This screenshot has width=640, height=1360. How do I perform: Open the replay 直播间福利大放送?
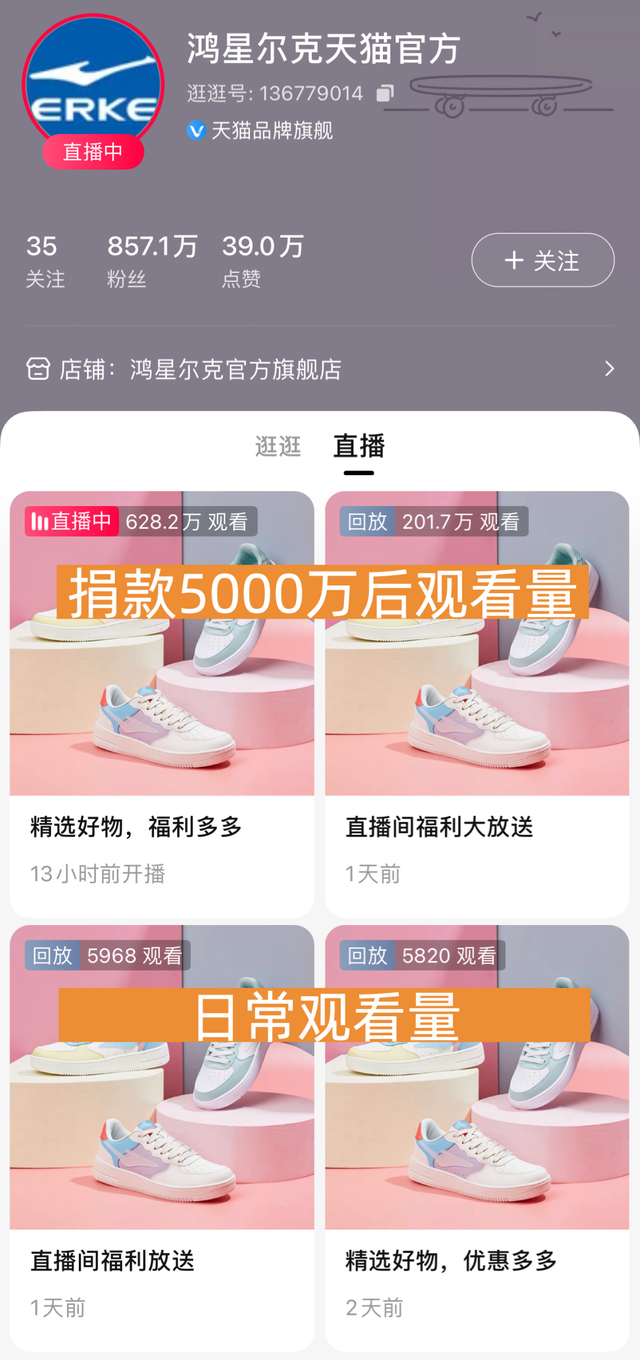(x=477, y=700)
